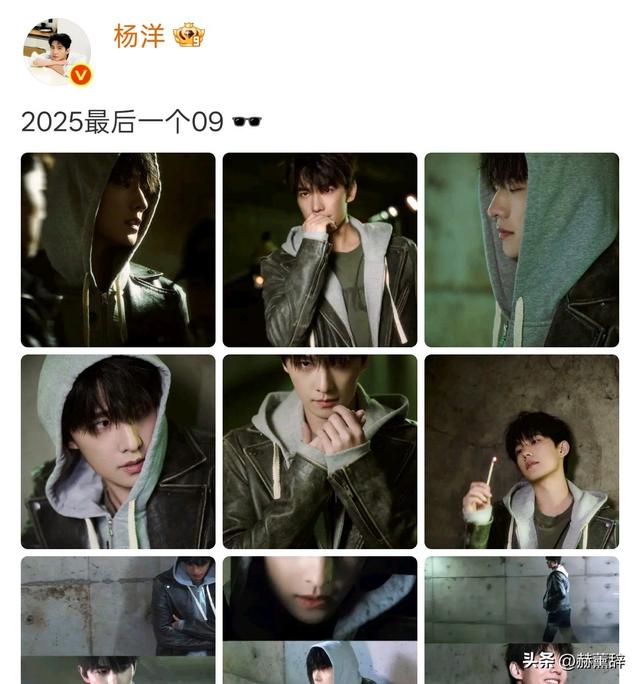The width and height of the screenshot is (640, 684).
Task: Tap the 杨洋 username
Action: [x=139, y=37]
